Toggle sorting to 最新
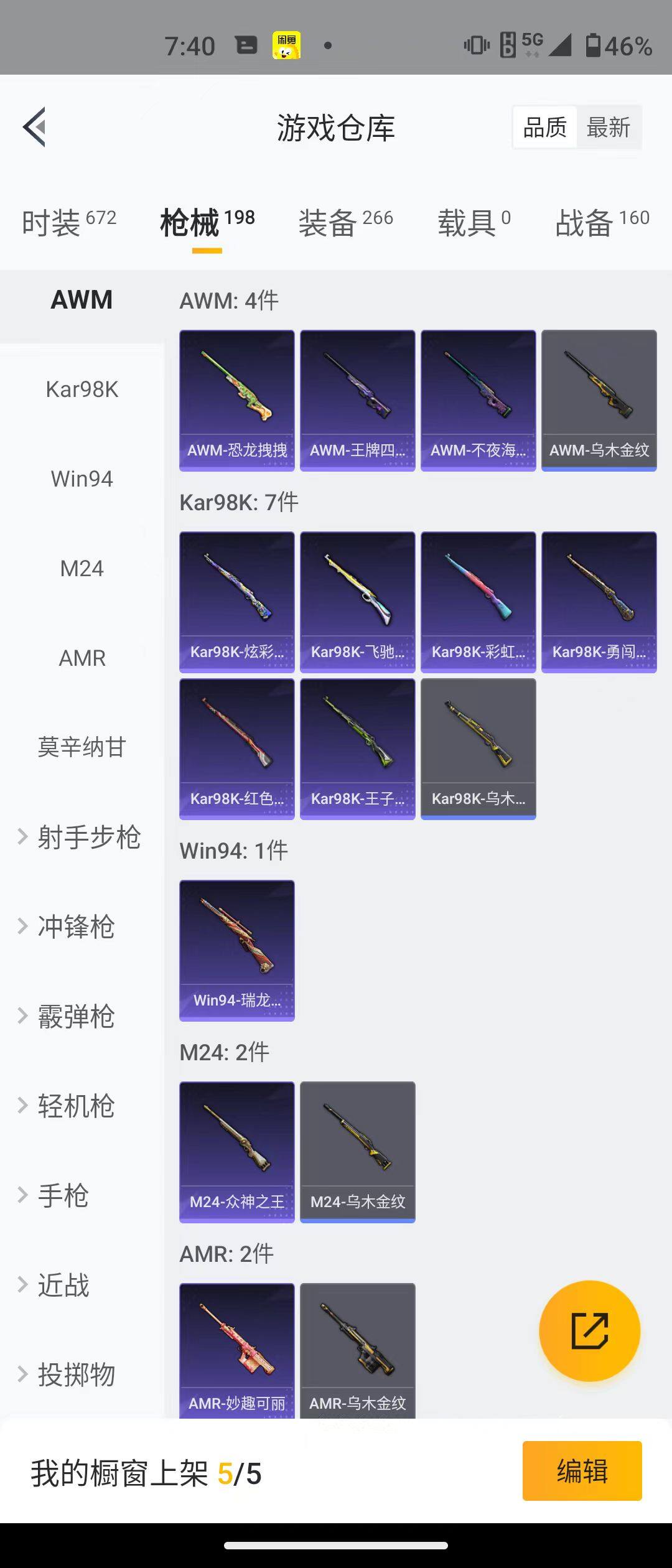The width and height of the screenshot is (672, 1568). (609, 127)
